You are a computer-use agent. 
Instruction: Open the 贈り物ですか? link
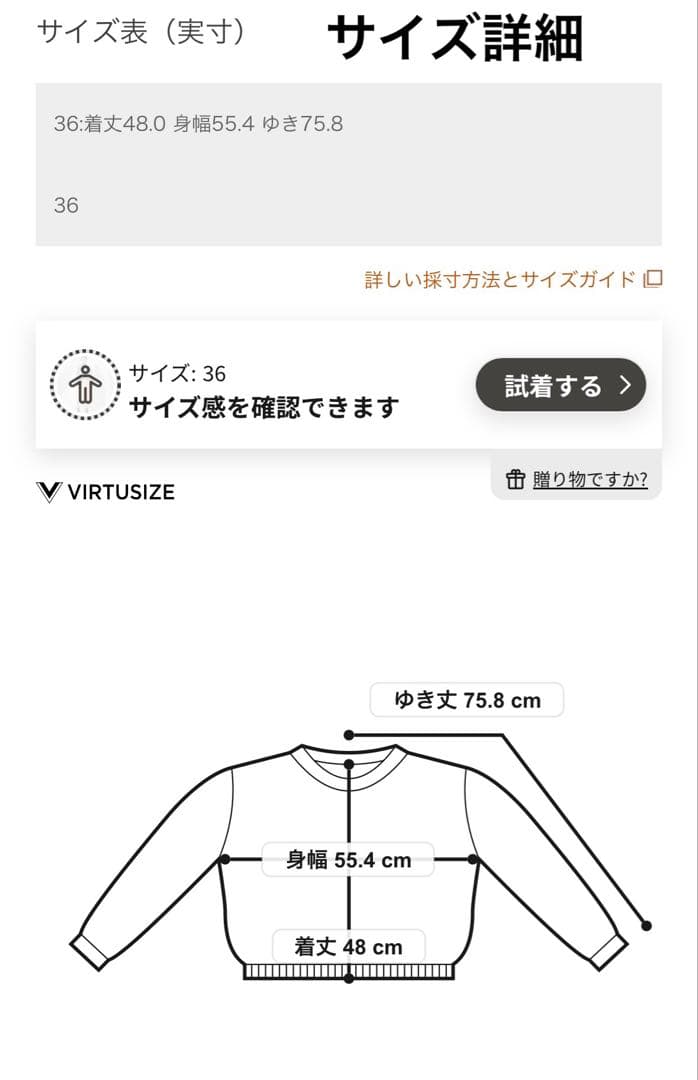pyautogui.click(x=578, y=480)
